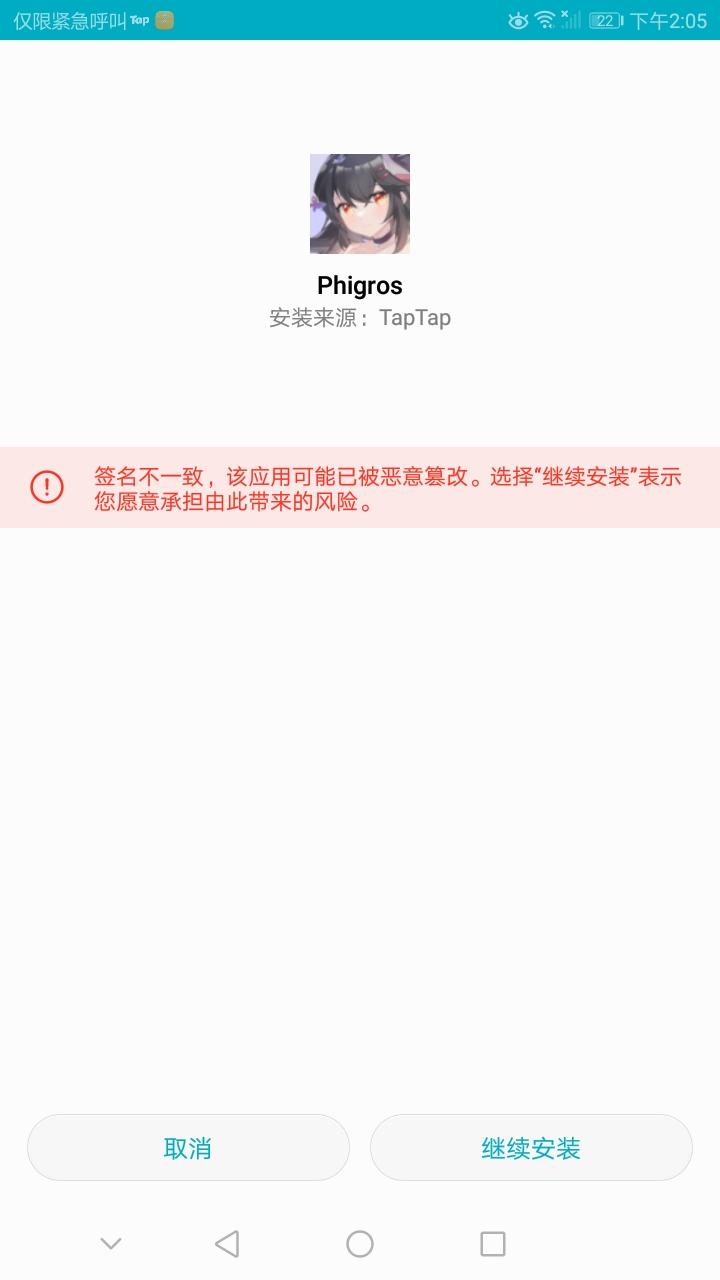Open the TapTap notification icon in status bar
Image resolution: width=720 pixels, height=1280 pixels.
pyautogui.click(x=140, y=18)
